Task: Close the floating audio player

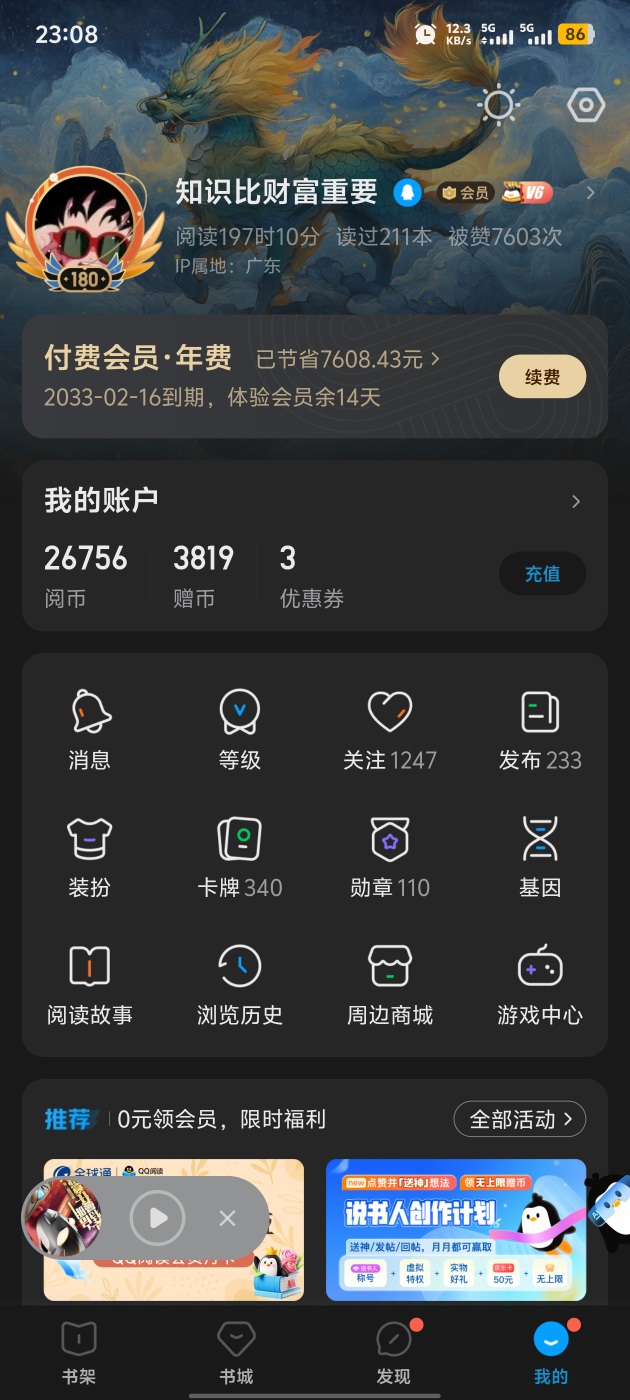Action: pos(227,1217)
